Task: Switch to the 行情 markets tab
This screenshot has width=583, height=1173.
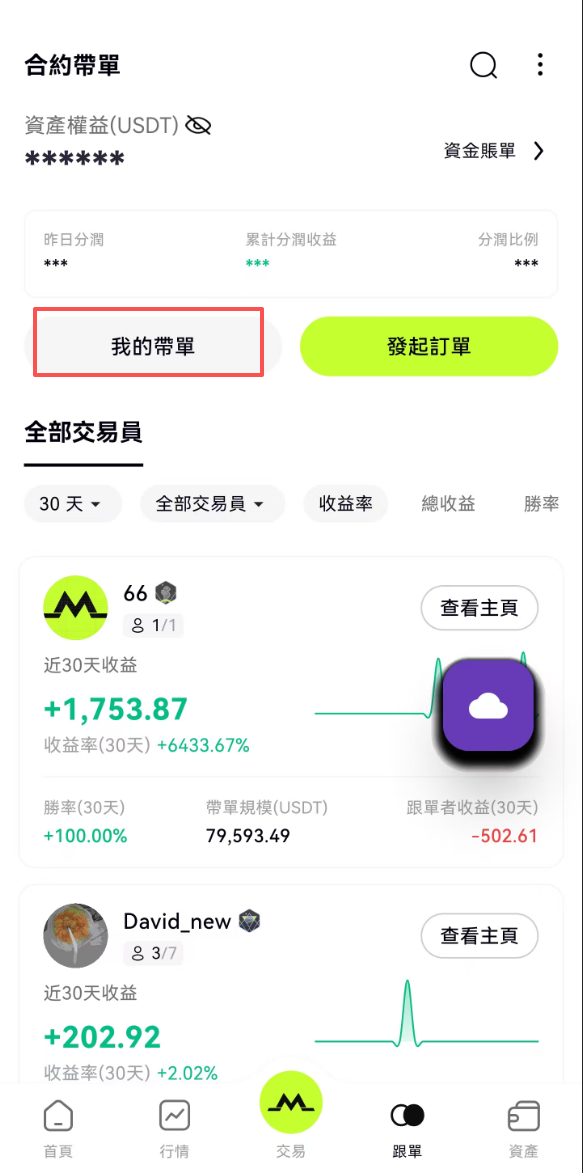Action: [174, 1128]
